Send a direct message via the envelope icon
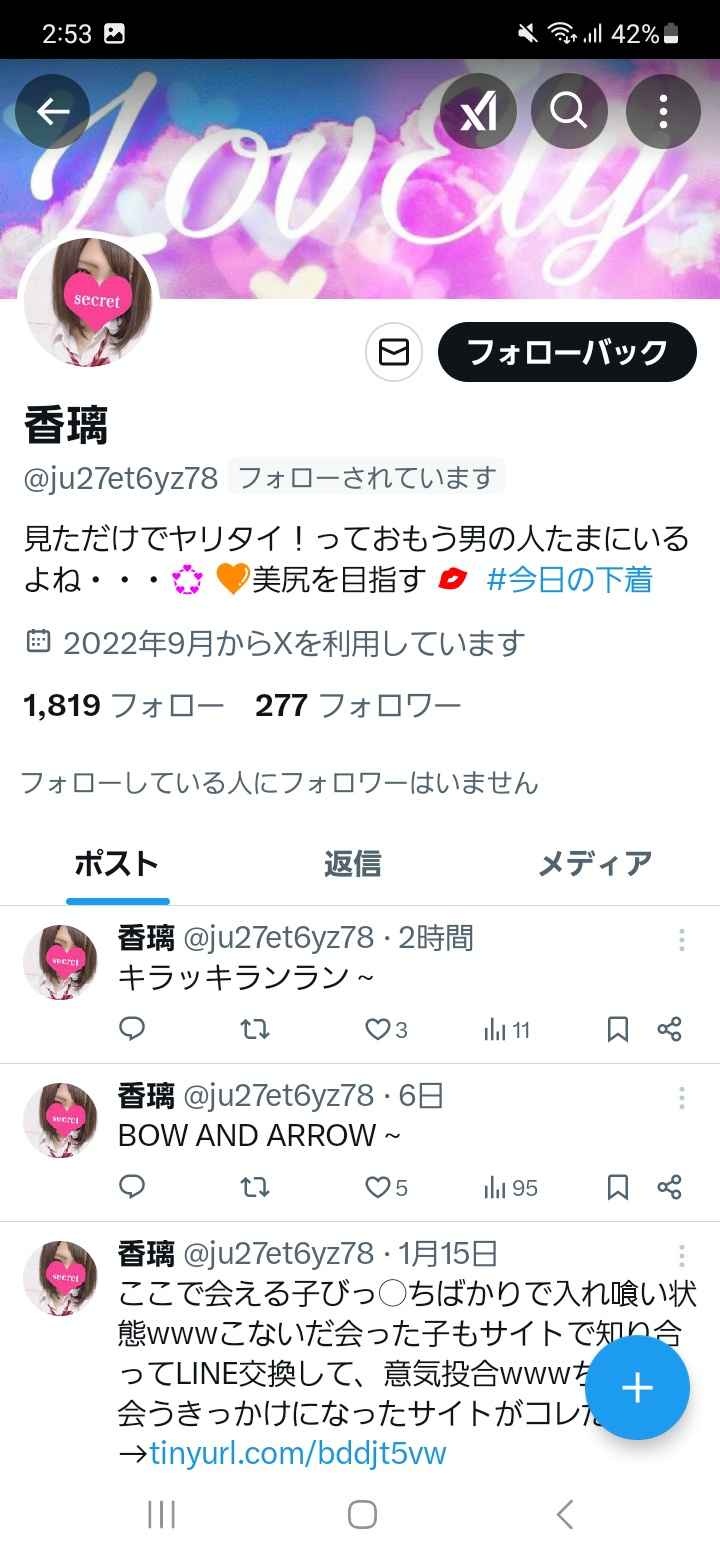 pos(394,352)
